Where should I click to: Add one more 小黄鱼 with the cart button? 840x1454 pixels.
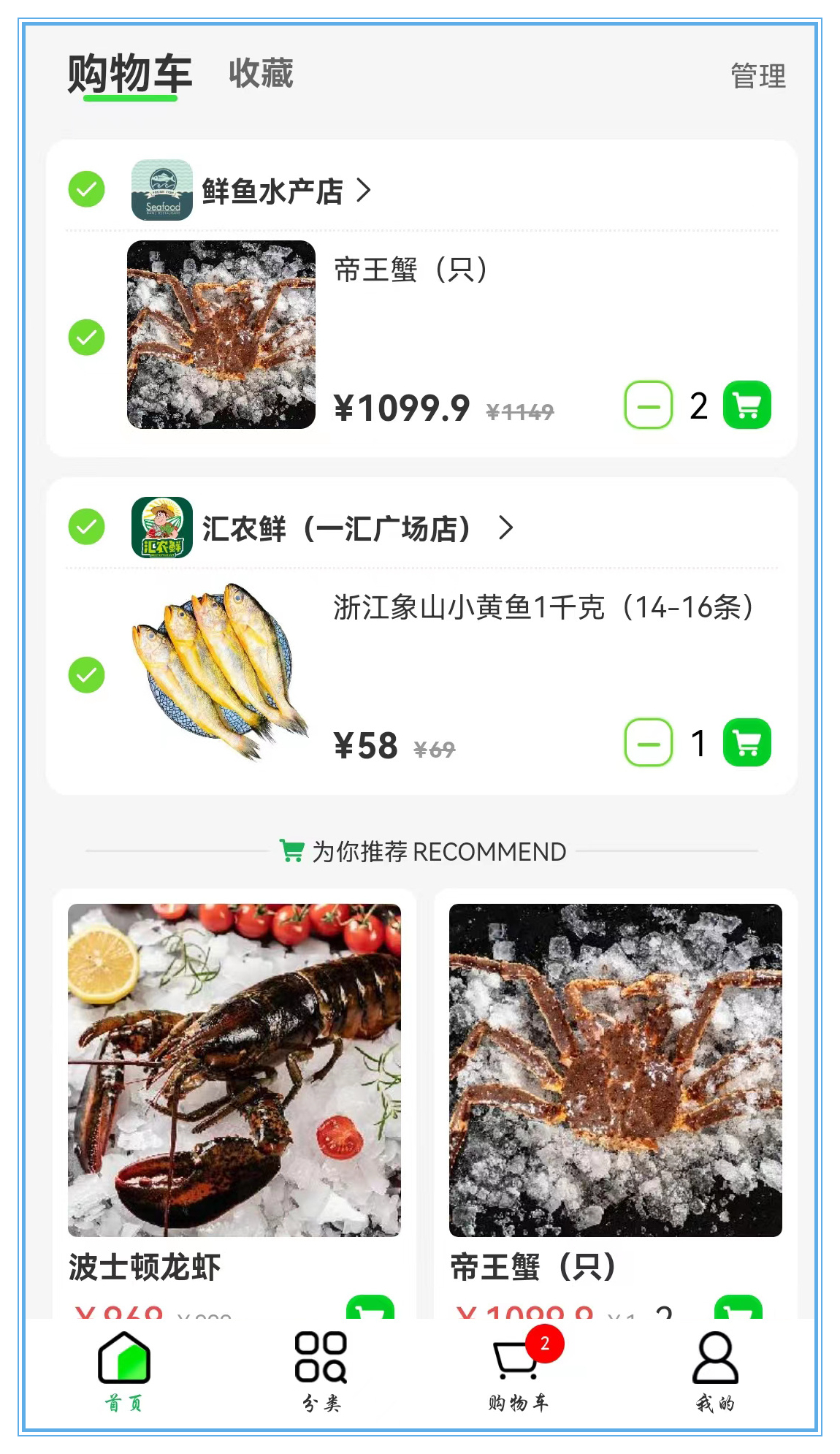click(x=747, y=742)
